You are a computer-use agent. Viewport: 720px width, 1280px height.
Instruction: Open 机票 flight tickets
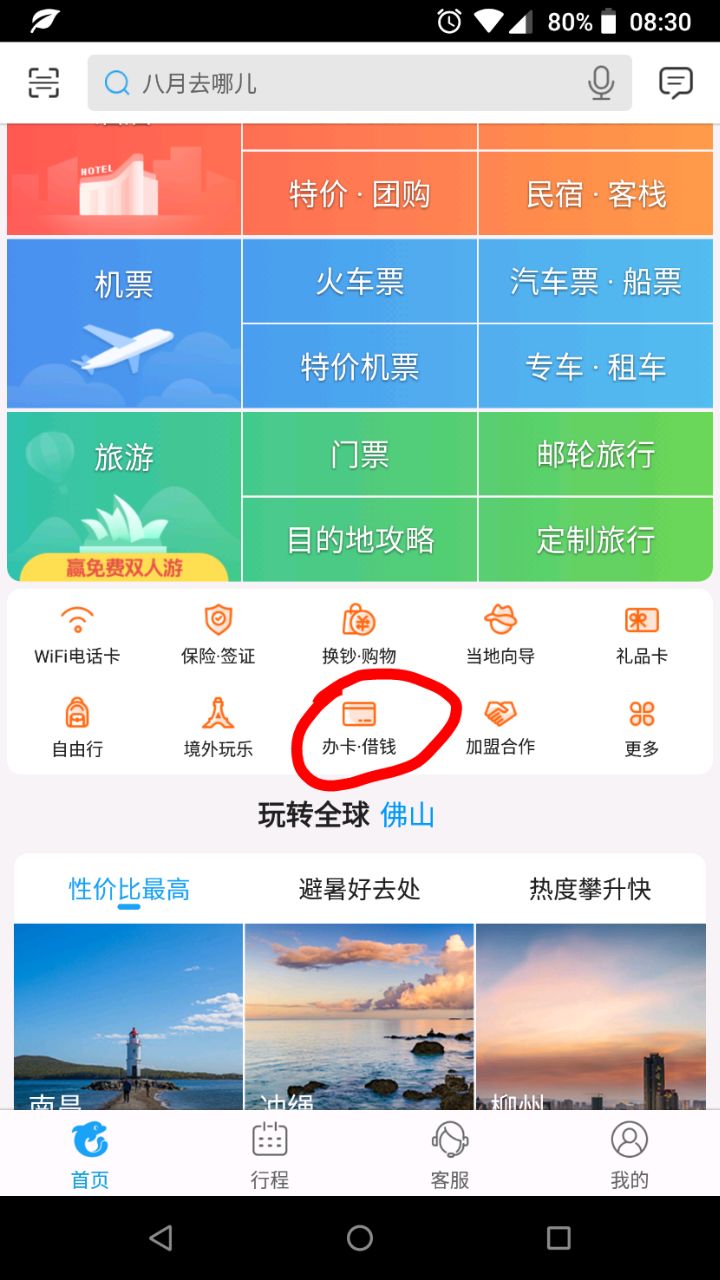(x=124, y=322)
